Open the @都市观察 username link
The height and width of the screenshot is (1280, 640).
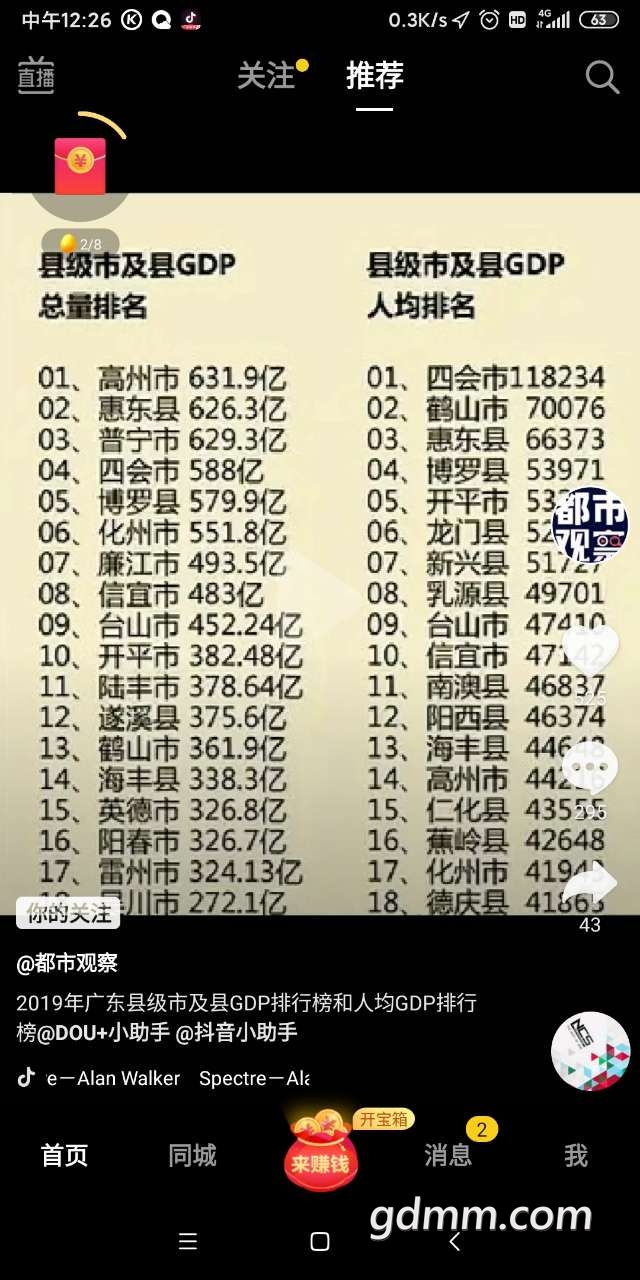67,963
